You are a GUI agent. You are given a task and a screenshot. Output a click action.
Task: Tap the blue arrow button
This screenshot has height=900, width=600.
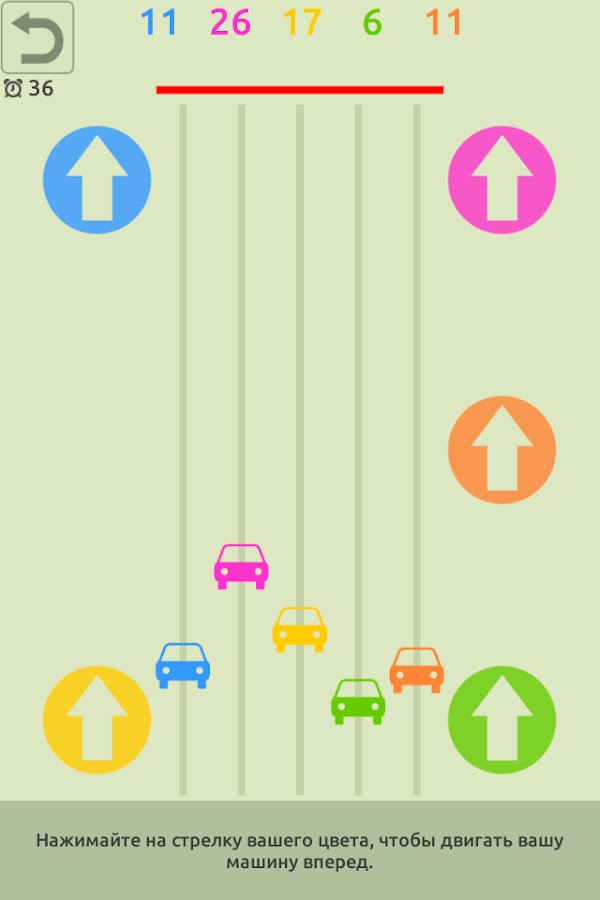point(97,180)
